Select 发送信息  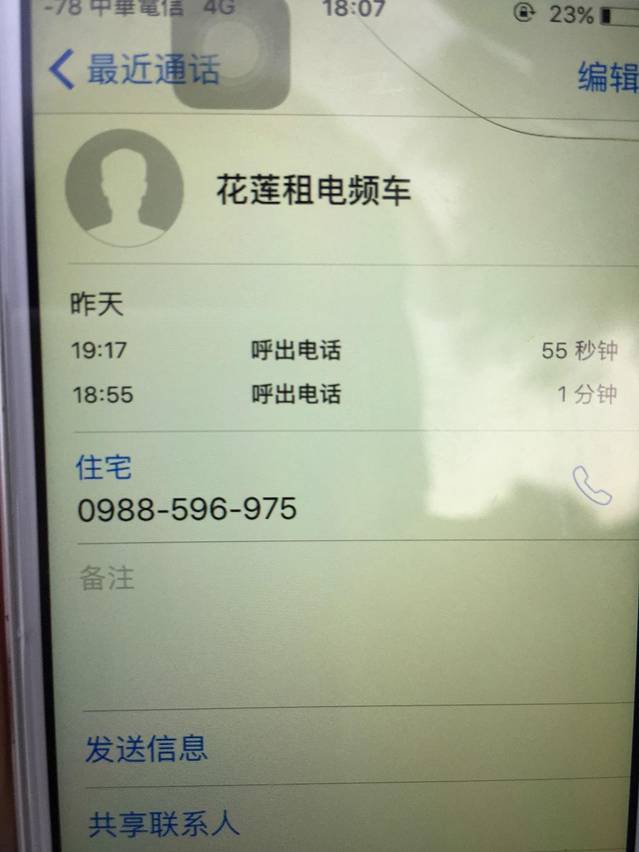(146, 748)
